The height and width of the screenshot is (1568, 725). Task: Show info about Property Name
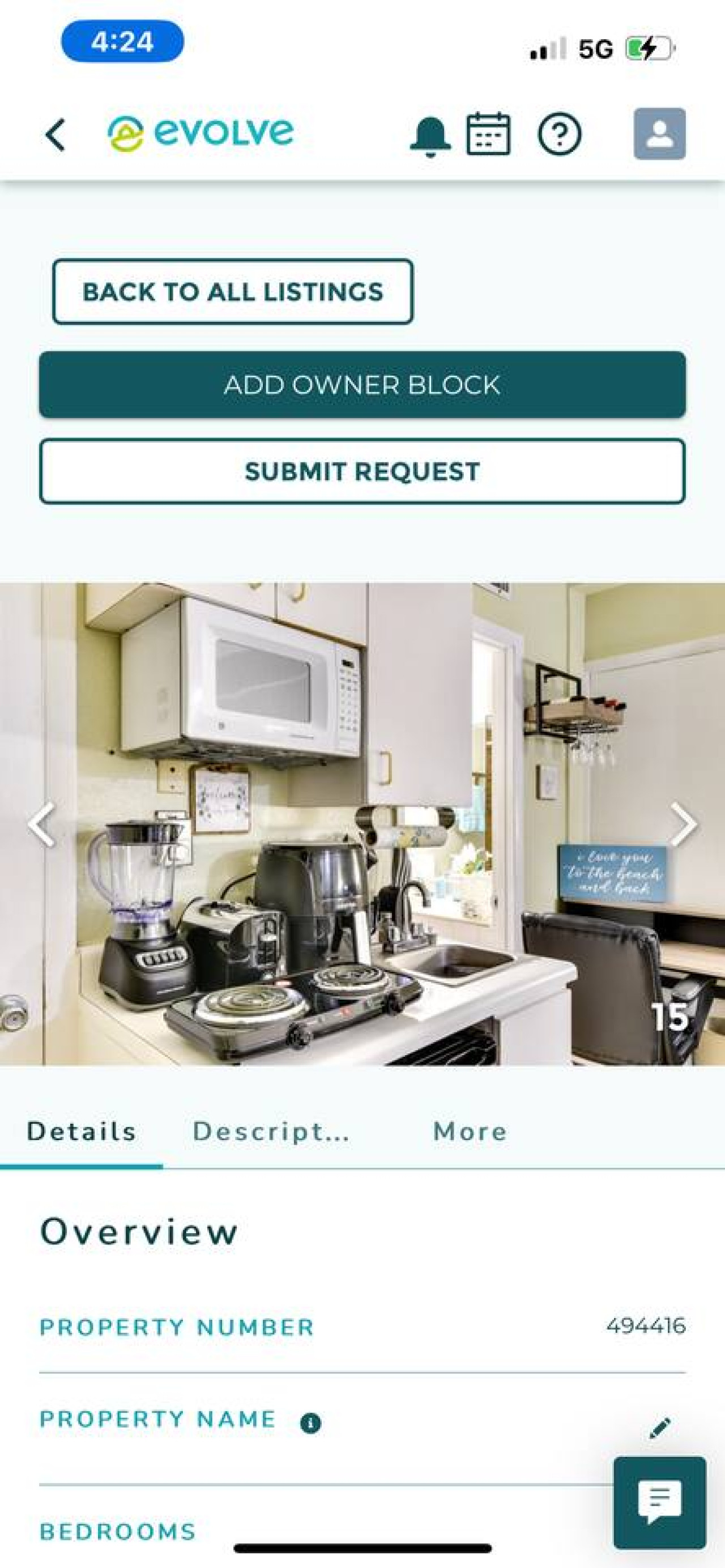coord(310,1423)
